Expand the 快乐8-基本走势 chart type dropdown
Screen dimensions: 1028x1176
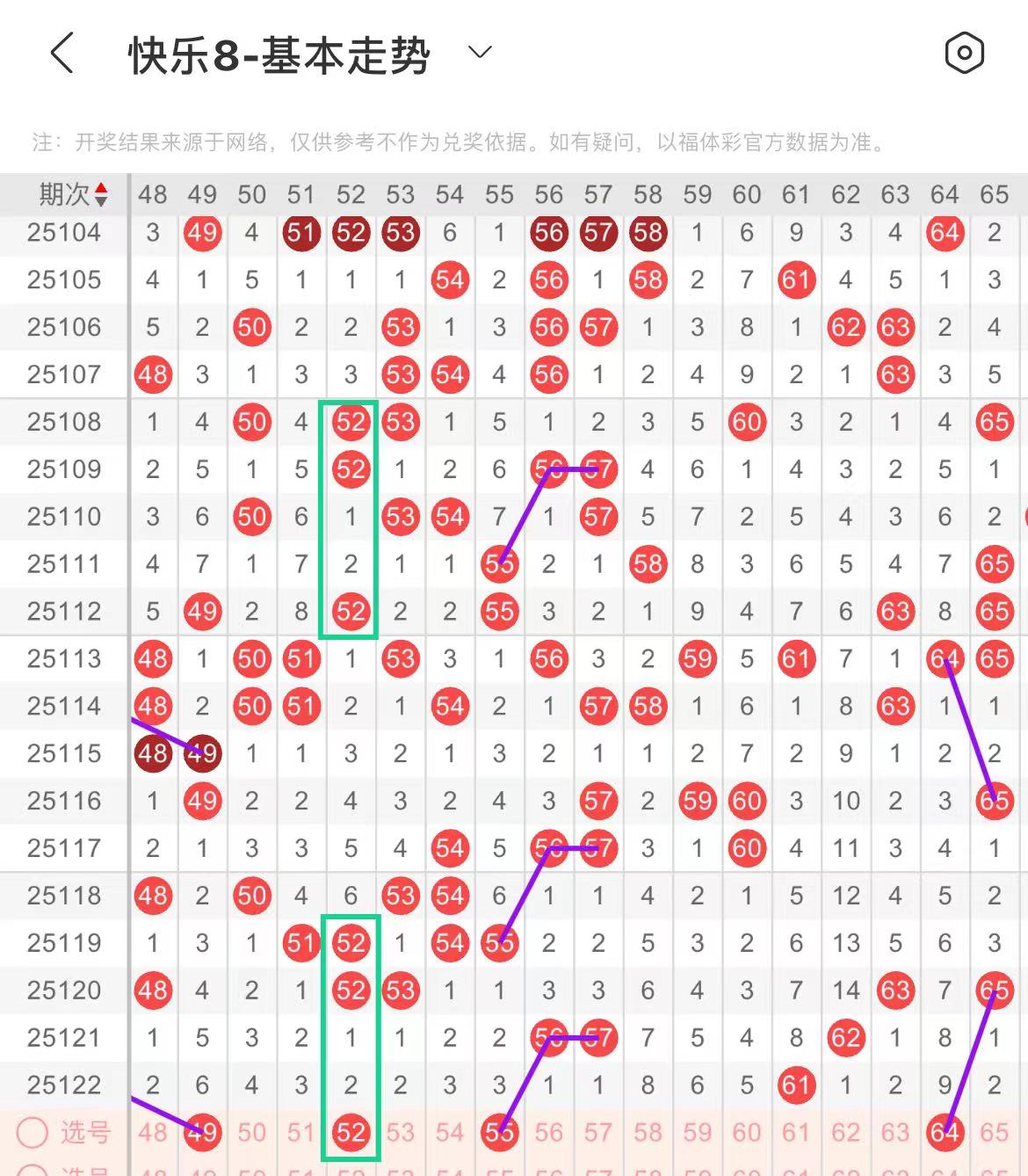pyautogui.click(x=480, y=53)
